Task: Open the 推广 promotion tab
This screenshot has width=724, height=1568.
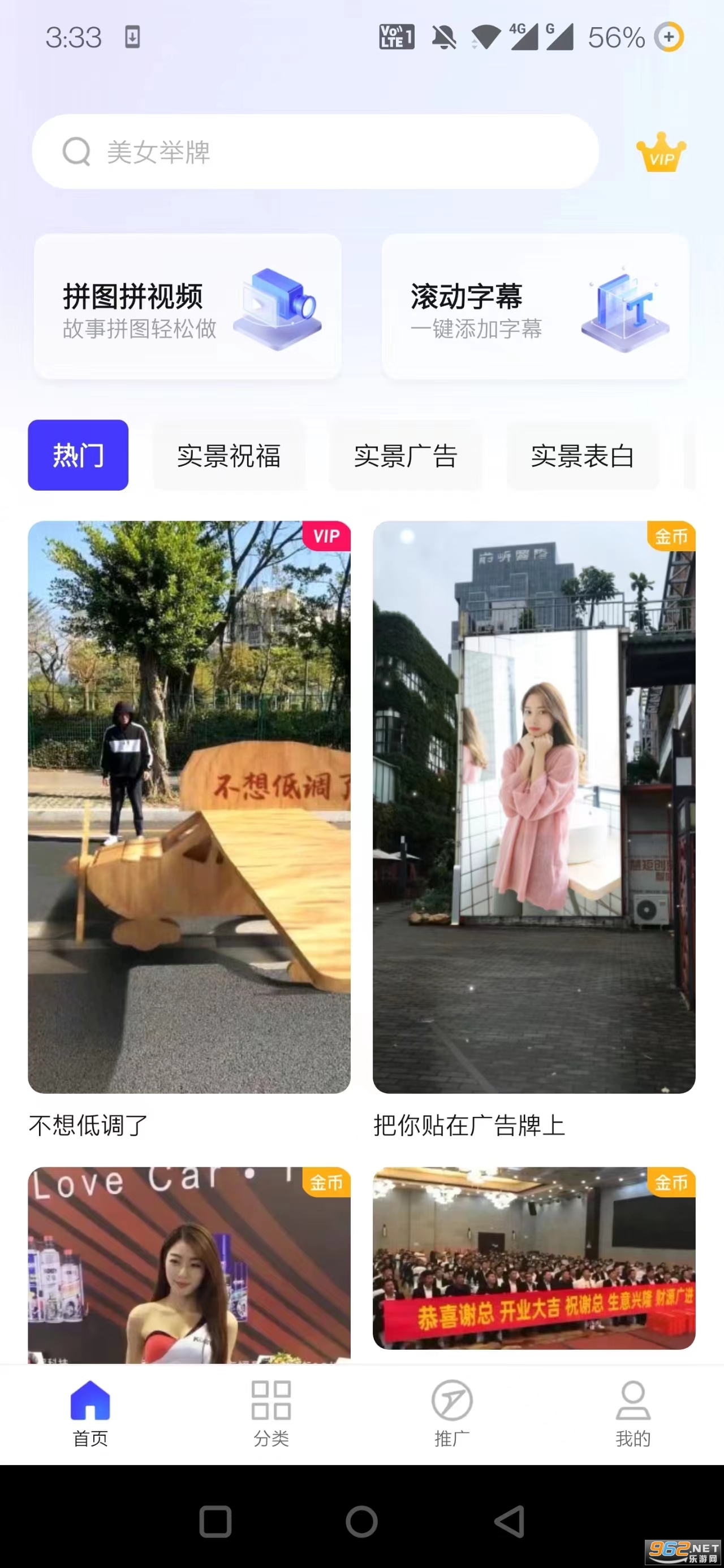Action: (452, 1413)
